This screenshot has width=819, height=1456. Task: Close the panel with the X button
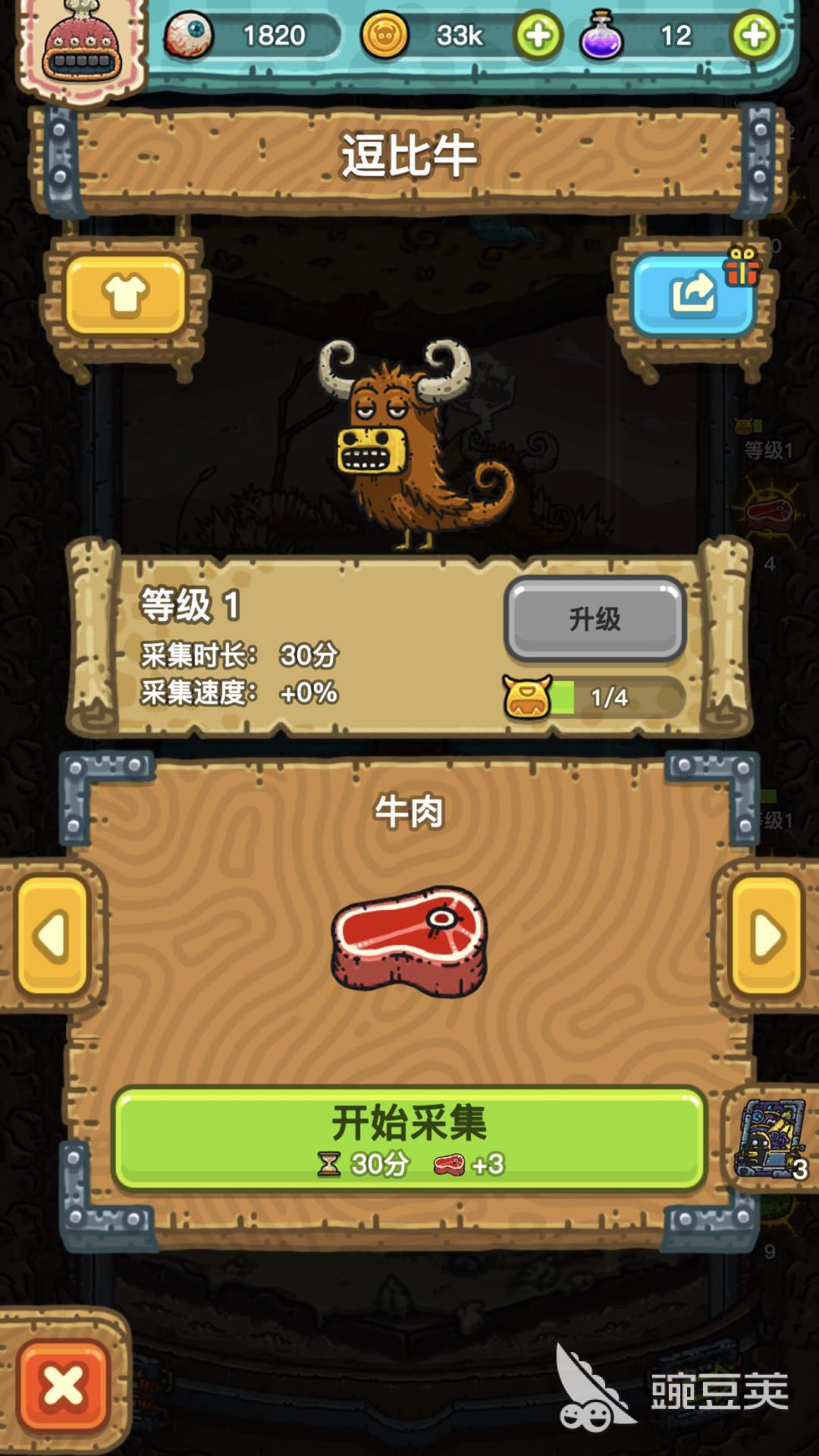pyautogui.click(x=64, y=1386)
